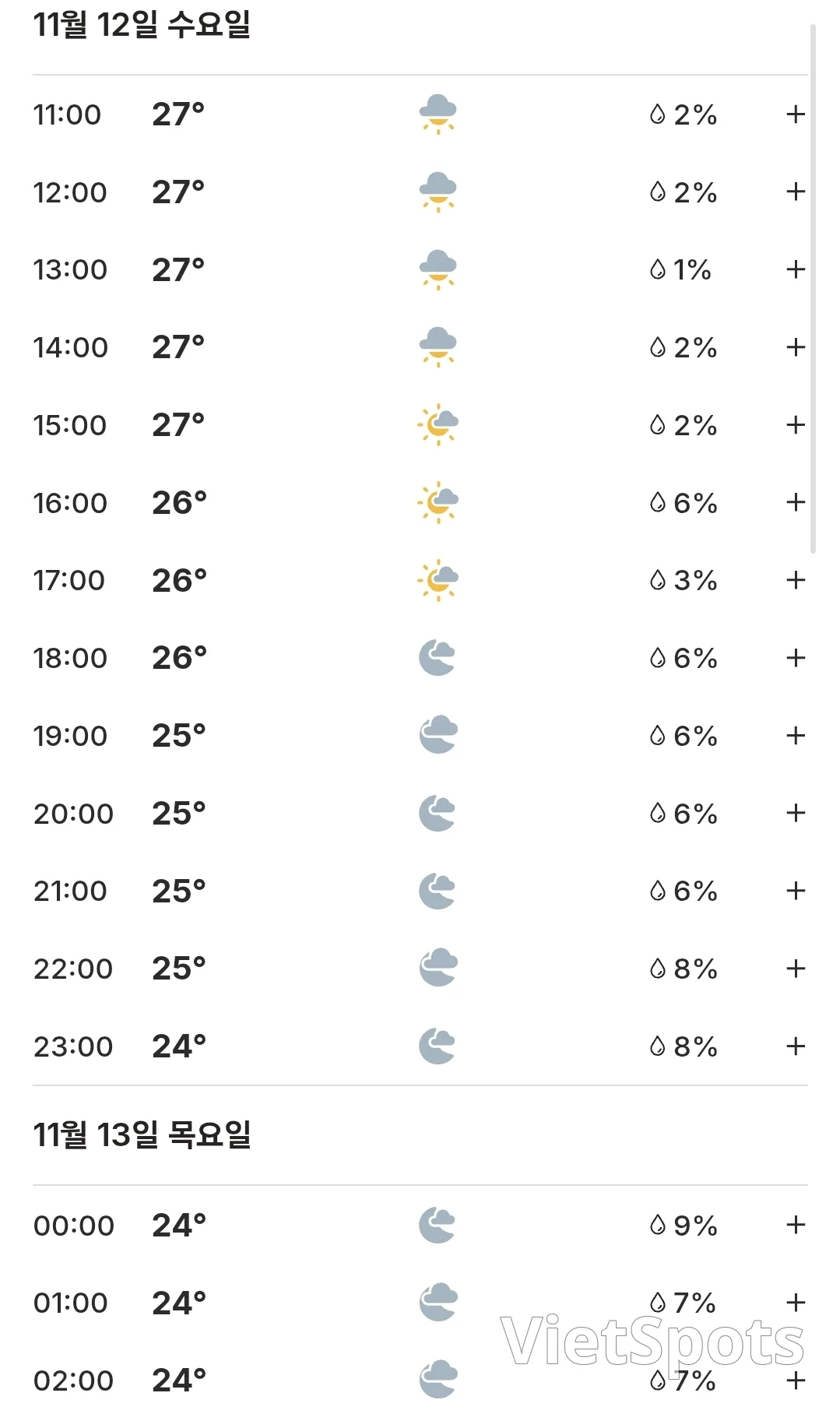Expand the 19:00 hourly entry
Image resolution: width=840 pixels, height=1414 pixels.
795,736
